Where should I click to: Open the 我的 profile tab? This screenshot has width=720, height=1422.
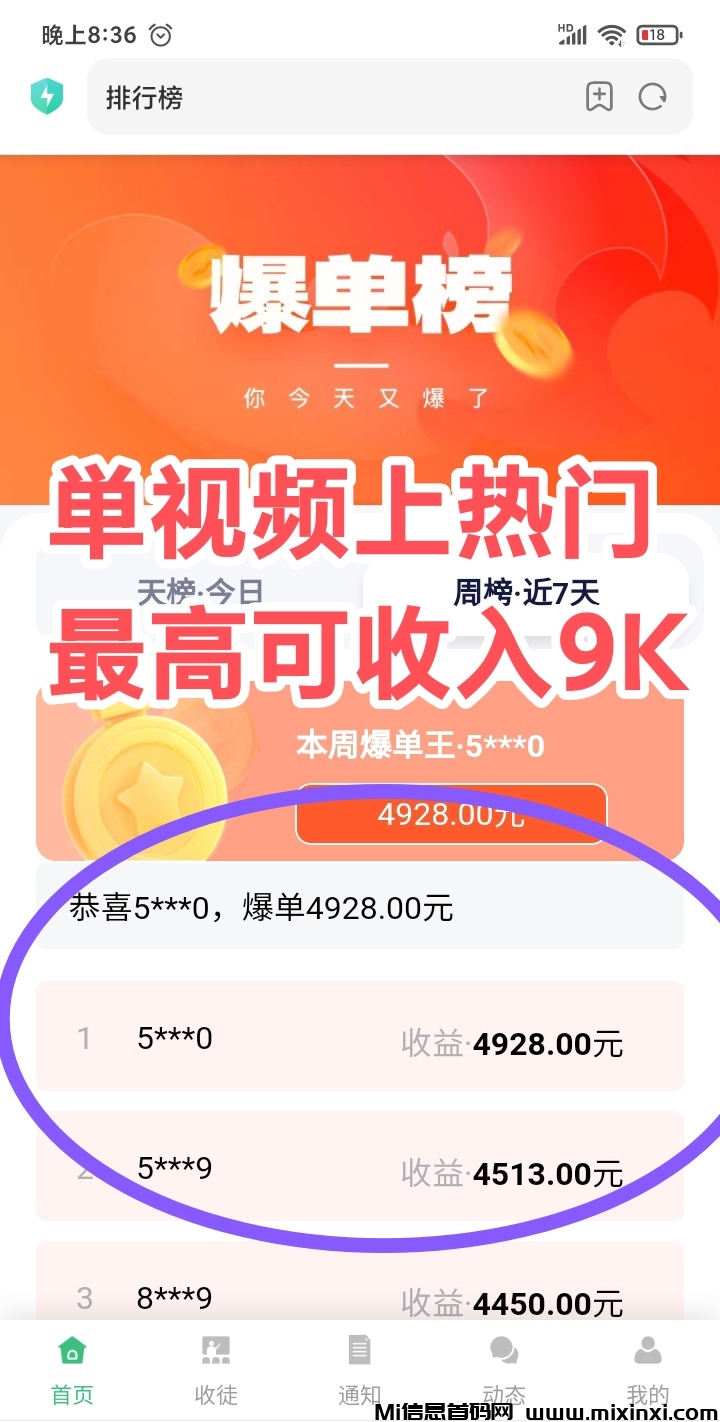point(647,1368)
